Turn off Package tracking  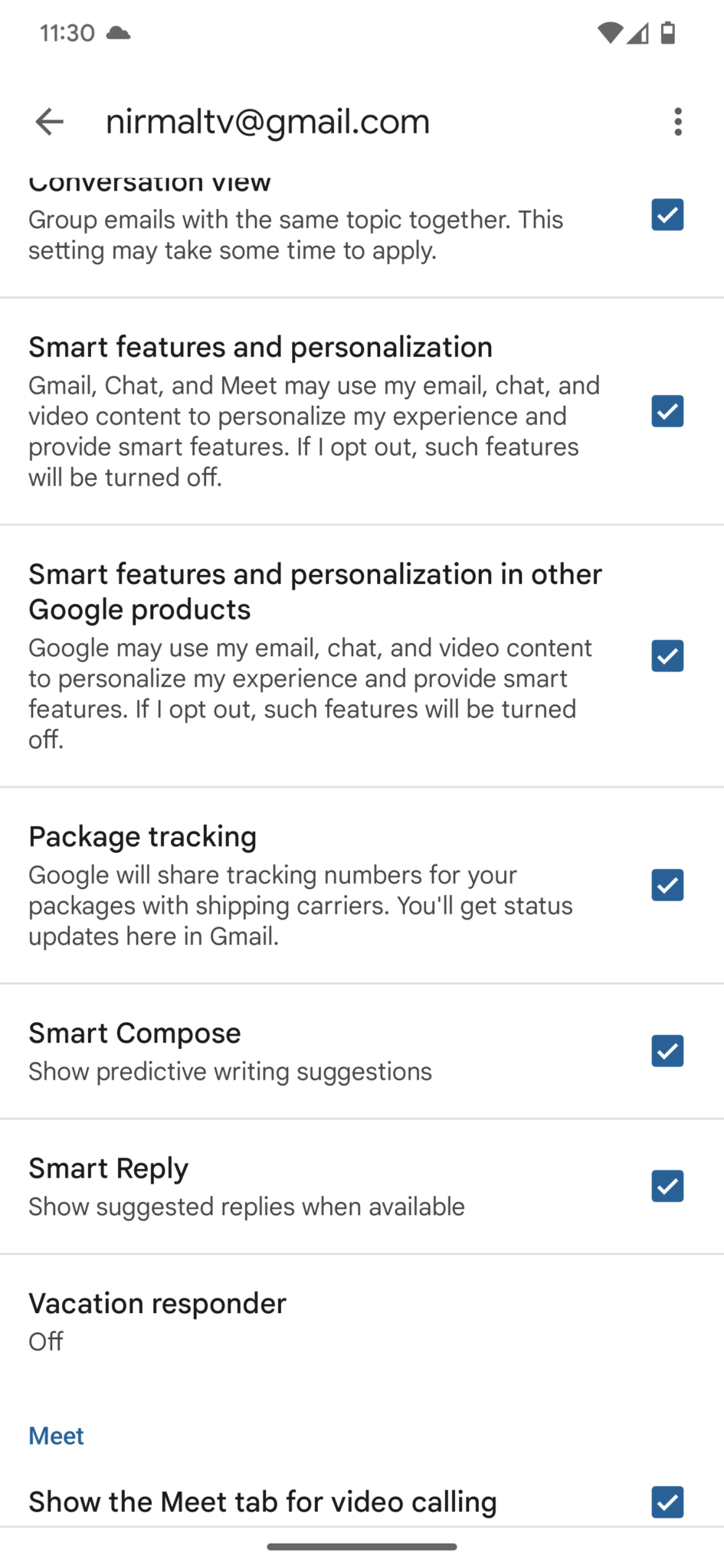[x=667, y=885]
